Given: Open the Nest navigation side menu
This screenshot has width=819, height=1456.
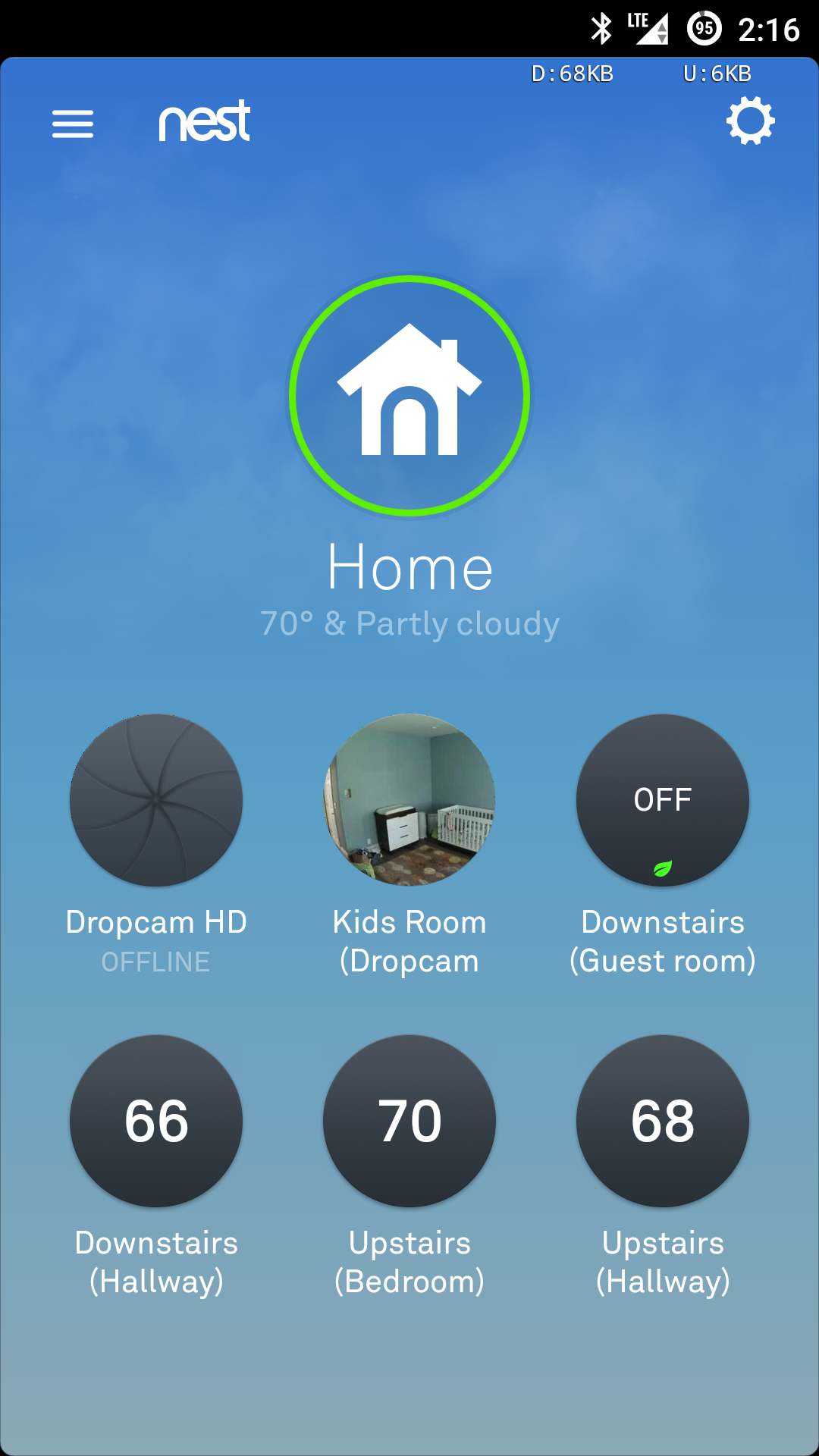Looking at the screenshot, I should pyautogui.click(x=74, y=124).
